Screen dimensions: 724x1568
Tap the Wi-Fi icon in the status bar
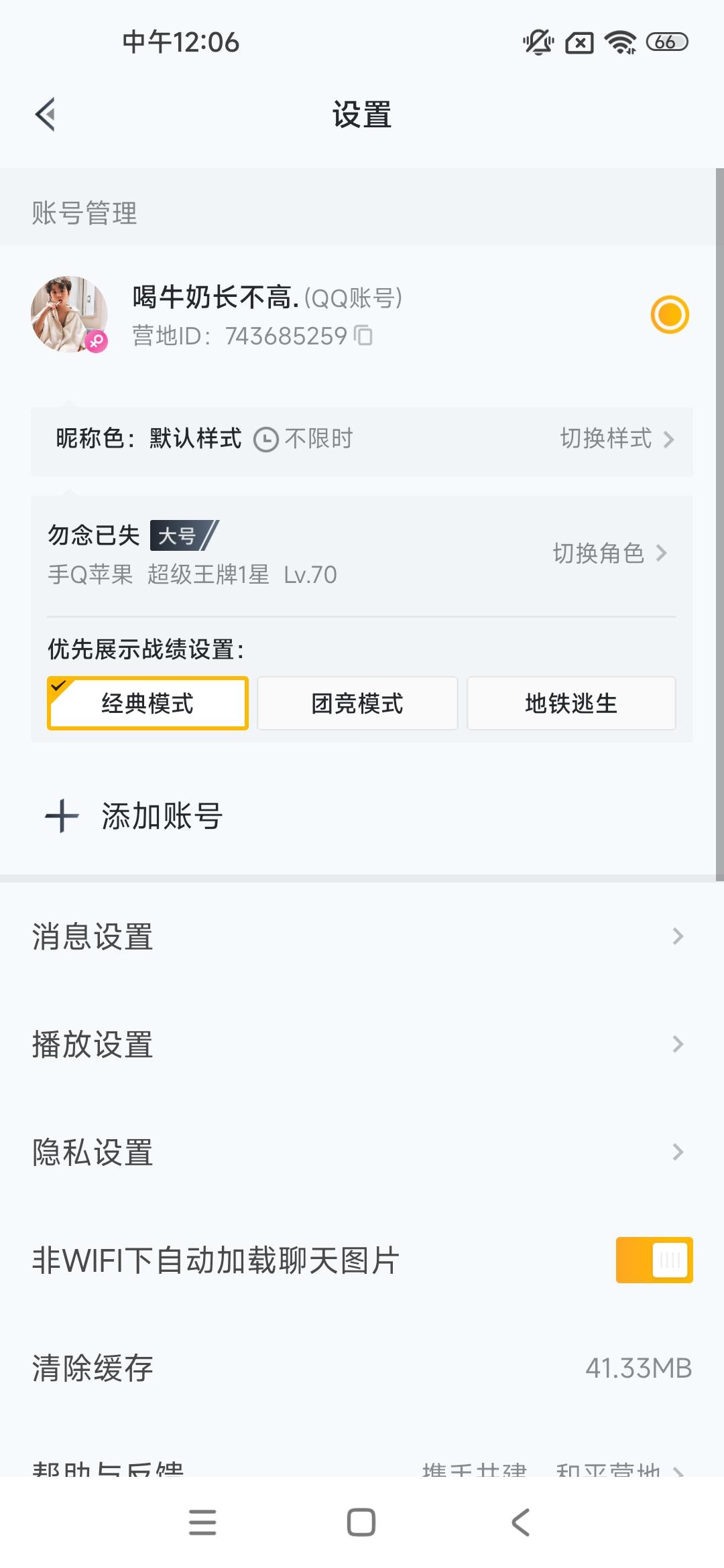pyautogui.click(x=618, y=42)
